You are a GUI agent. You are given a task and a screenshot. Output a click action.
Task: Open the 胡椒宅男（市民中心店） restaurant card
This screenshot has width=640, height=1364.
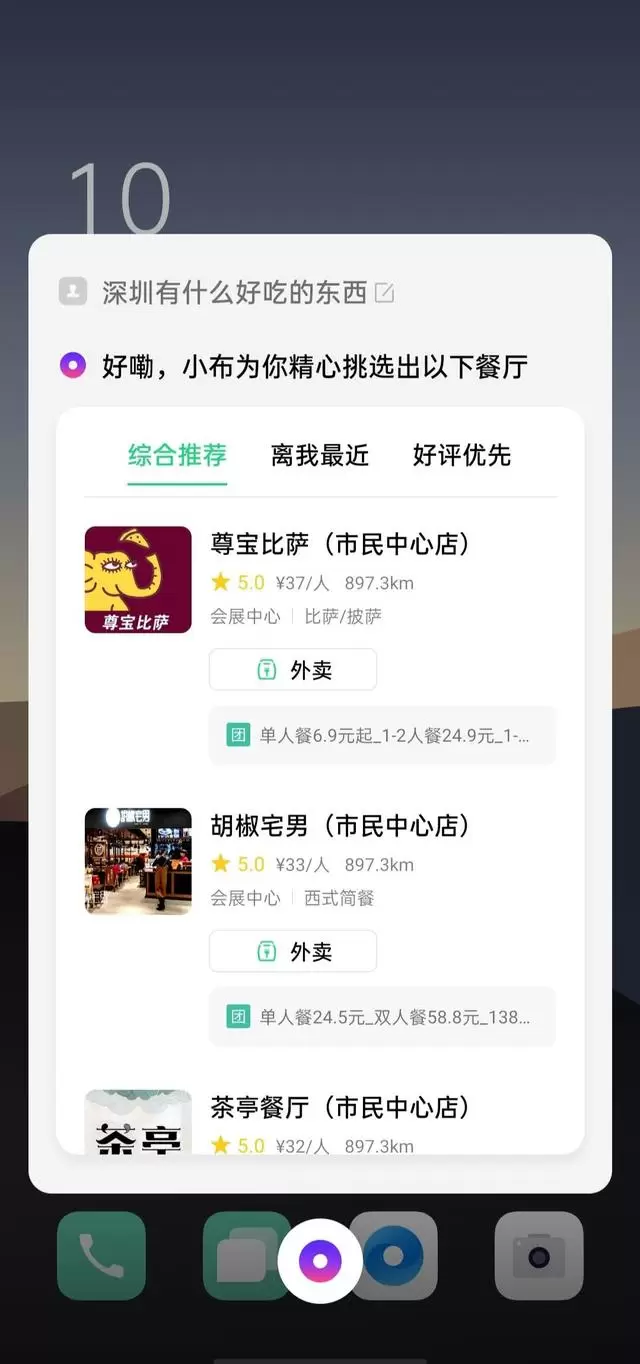click(x=340, y=826)
